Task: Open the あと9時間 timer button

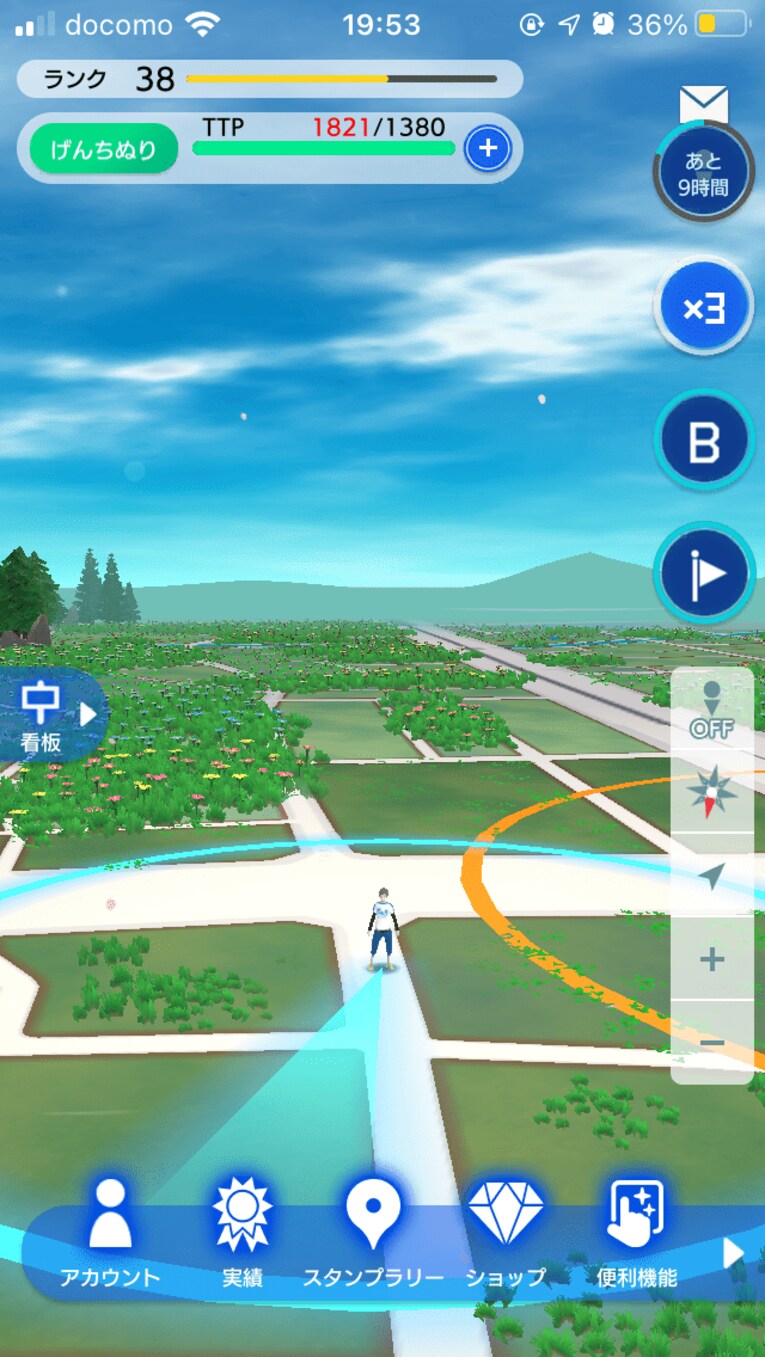Action: 703,173
